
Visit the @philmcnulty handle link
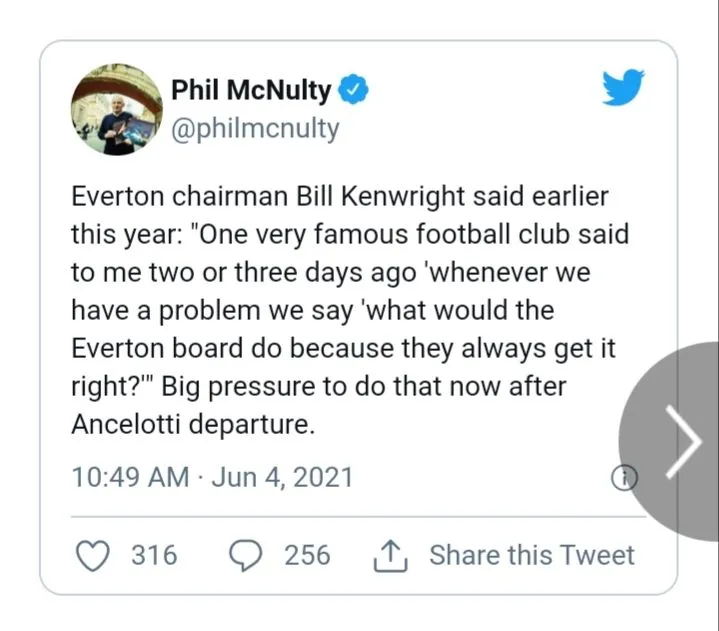(255, 129)
